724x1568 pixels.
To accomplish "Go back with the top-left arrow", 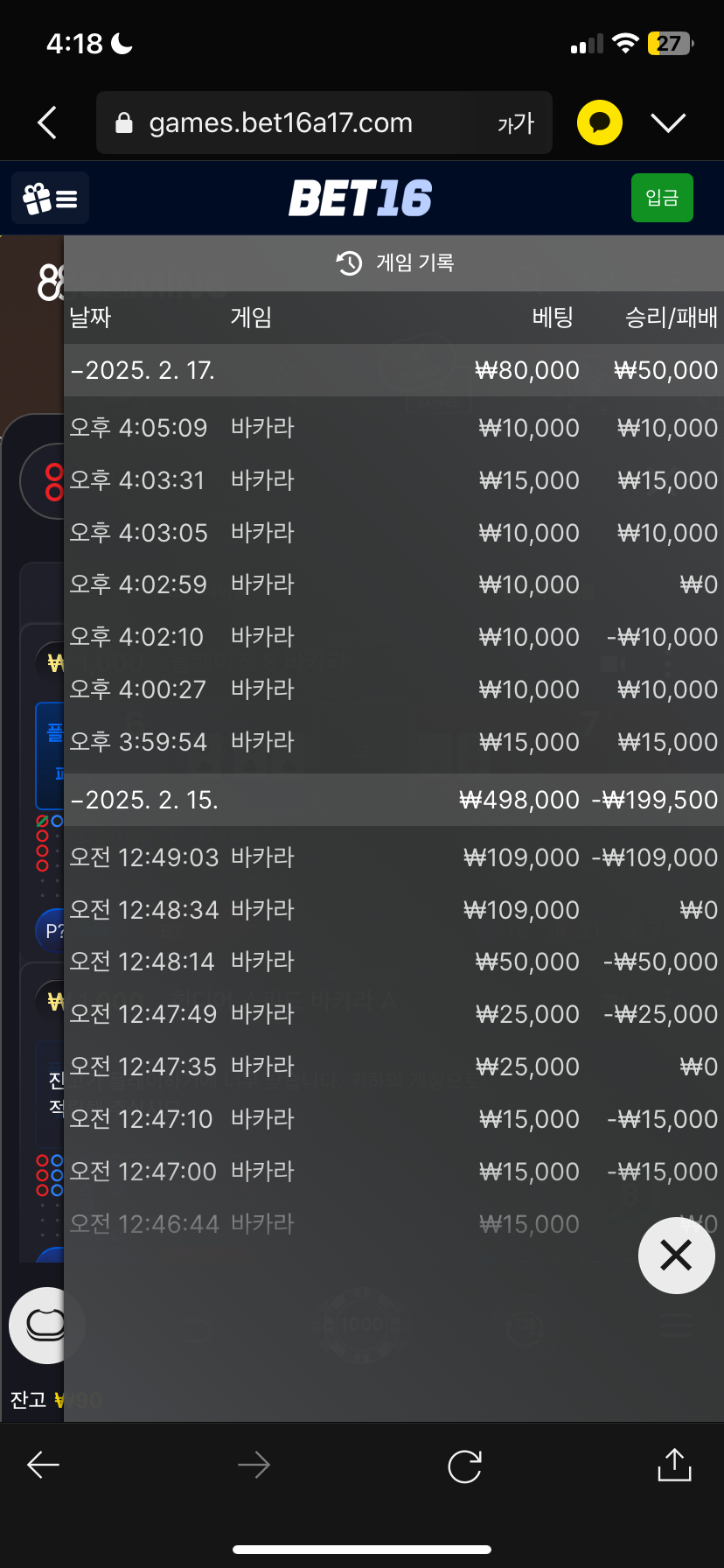I will [48, 122].
